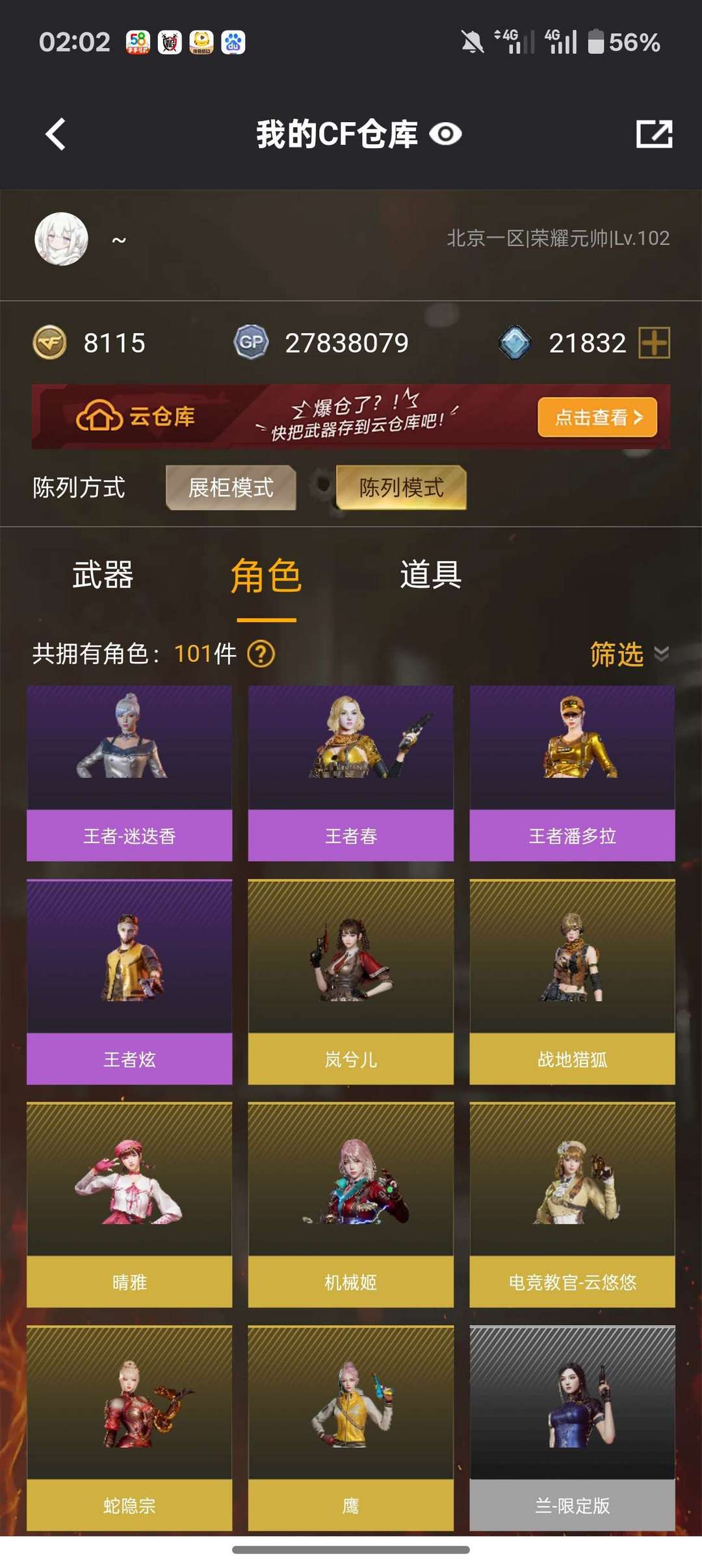This screenshot has width=702, height=1568.
Task: Toggle the warehouse visibility eye icon
Action: click(x=446, y=134)
